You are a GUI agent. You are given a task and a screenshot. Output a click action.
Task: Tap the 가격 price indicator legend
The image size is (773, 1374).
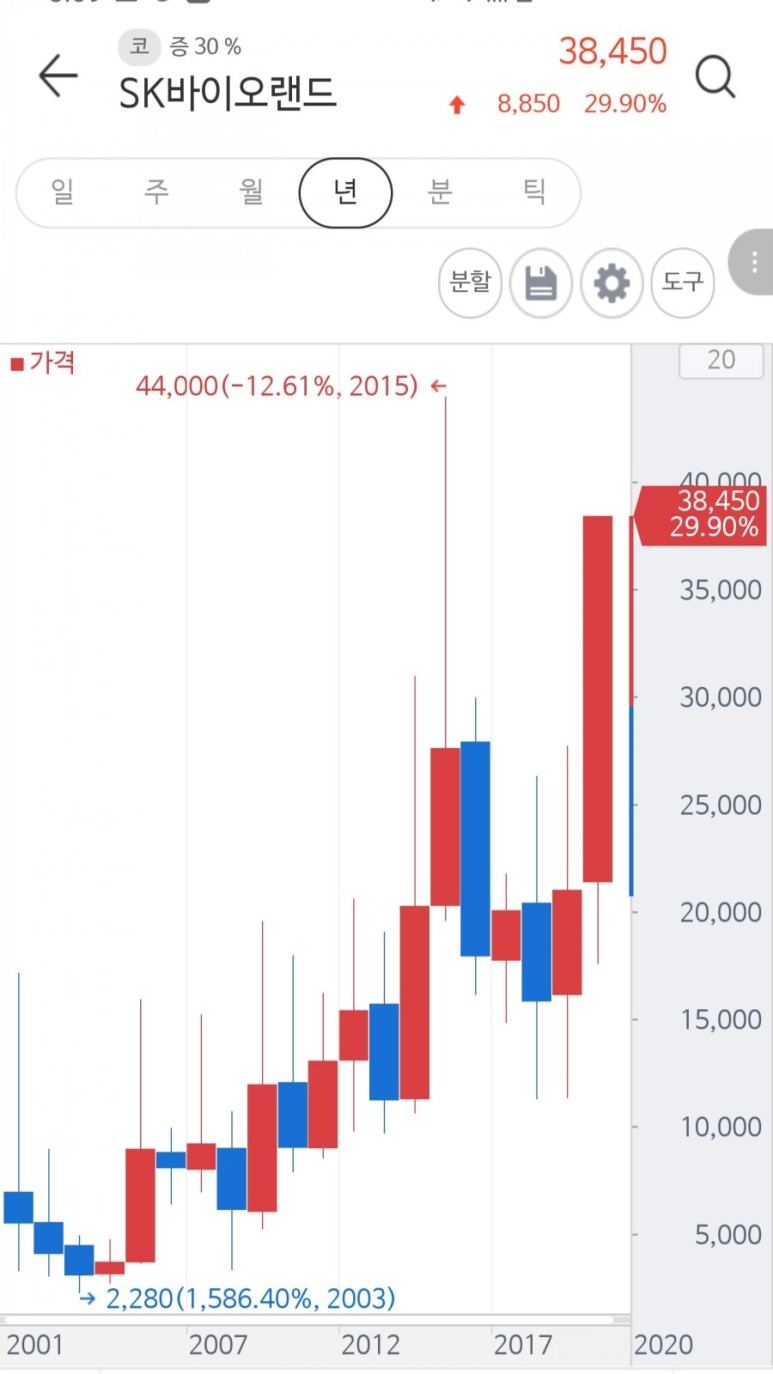pos(43,363)
